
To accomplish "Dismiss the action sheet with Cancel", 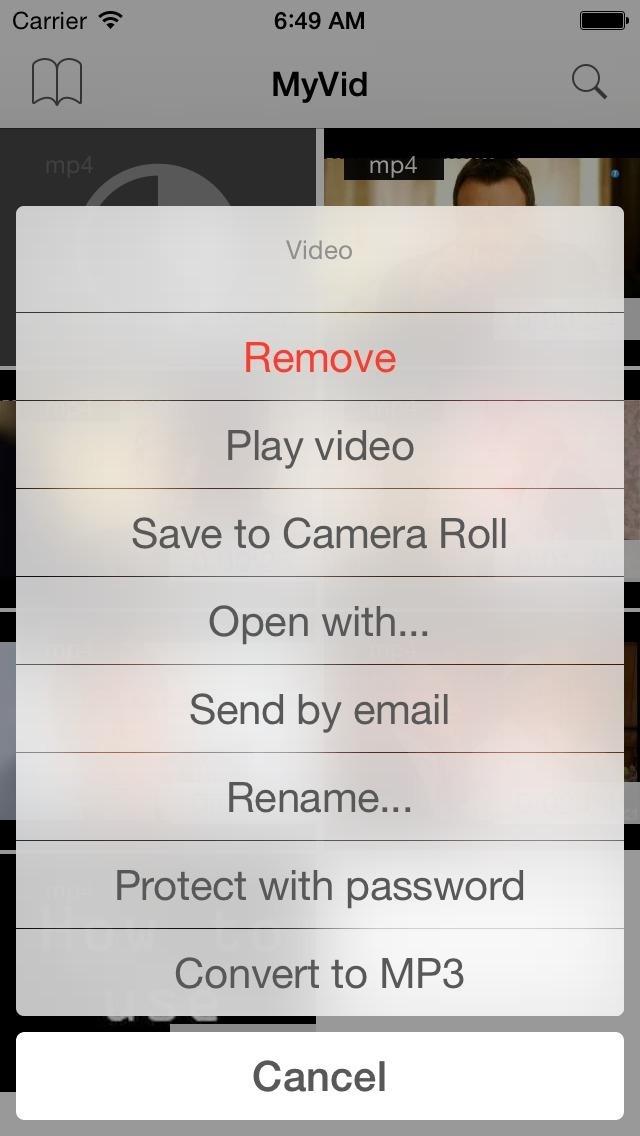I will click(x=320, y=1077).
